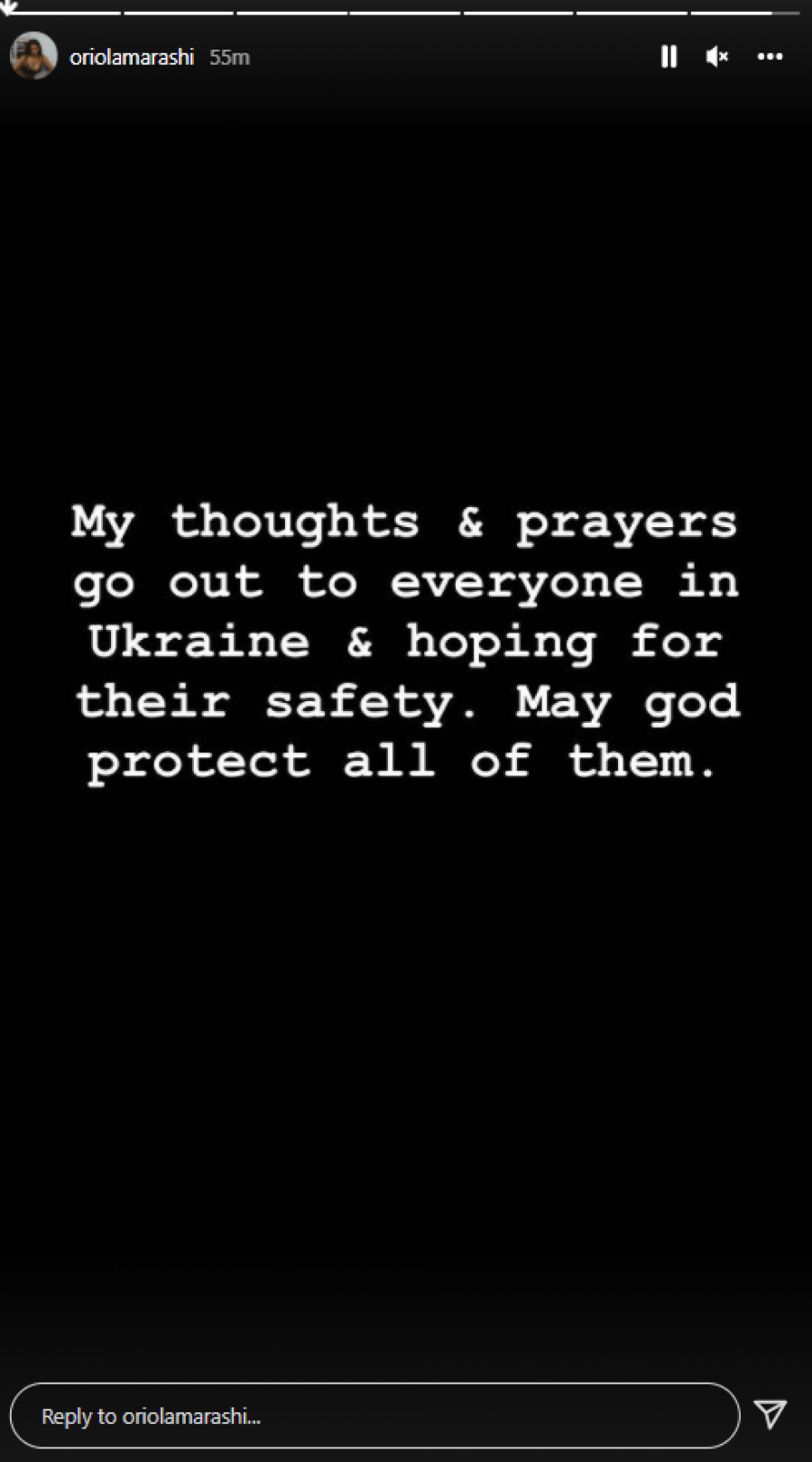Image resolution: width=812 pixels, height=1462 pixels.
Task: Pause the story playback
Action: pyautogui.click(x=669, y=57)
